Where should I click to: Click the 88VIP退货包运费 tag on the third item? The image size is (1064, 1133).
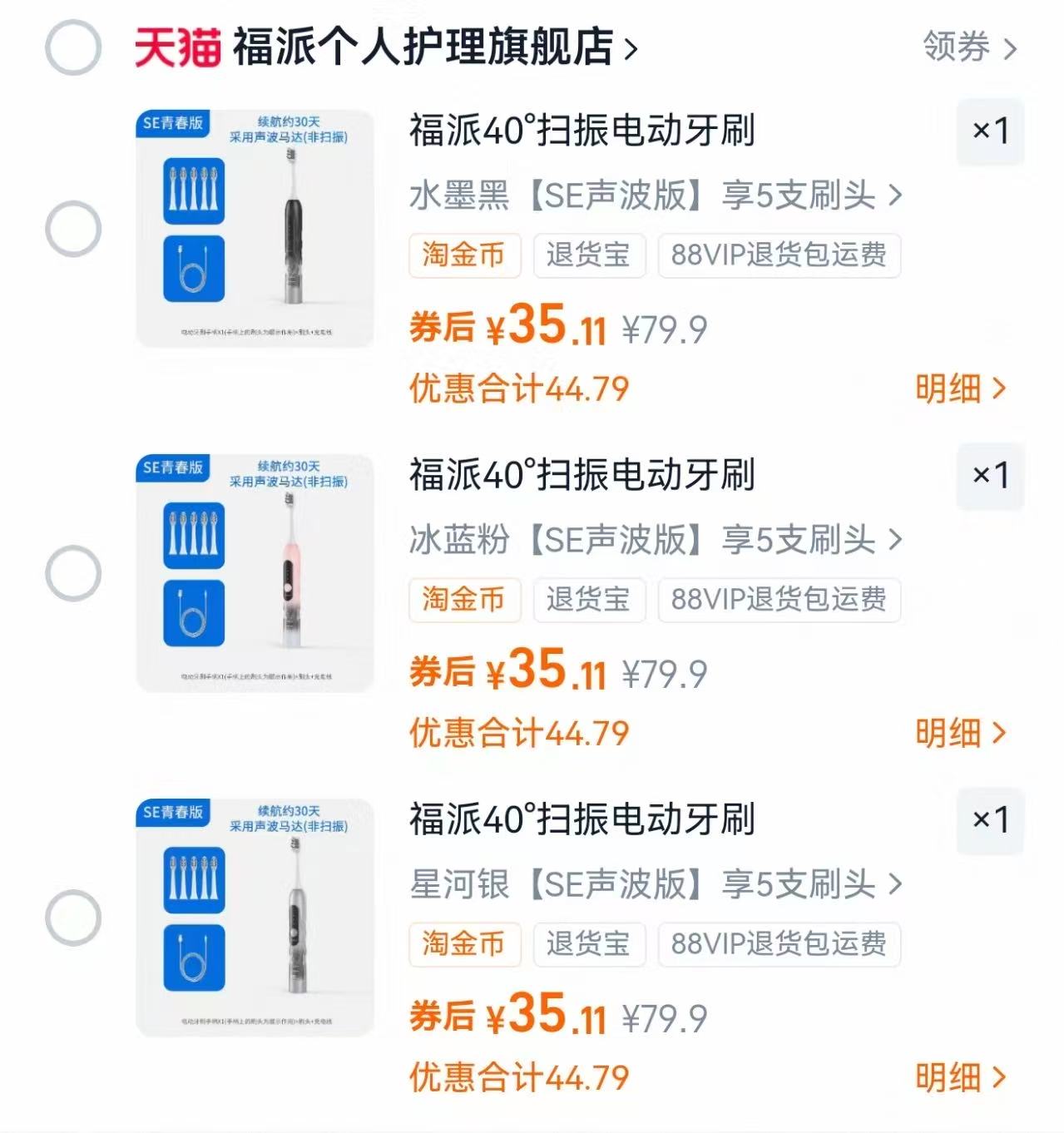pyautogui.click(x=777, y=945)
